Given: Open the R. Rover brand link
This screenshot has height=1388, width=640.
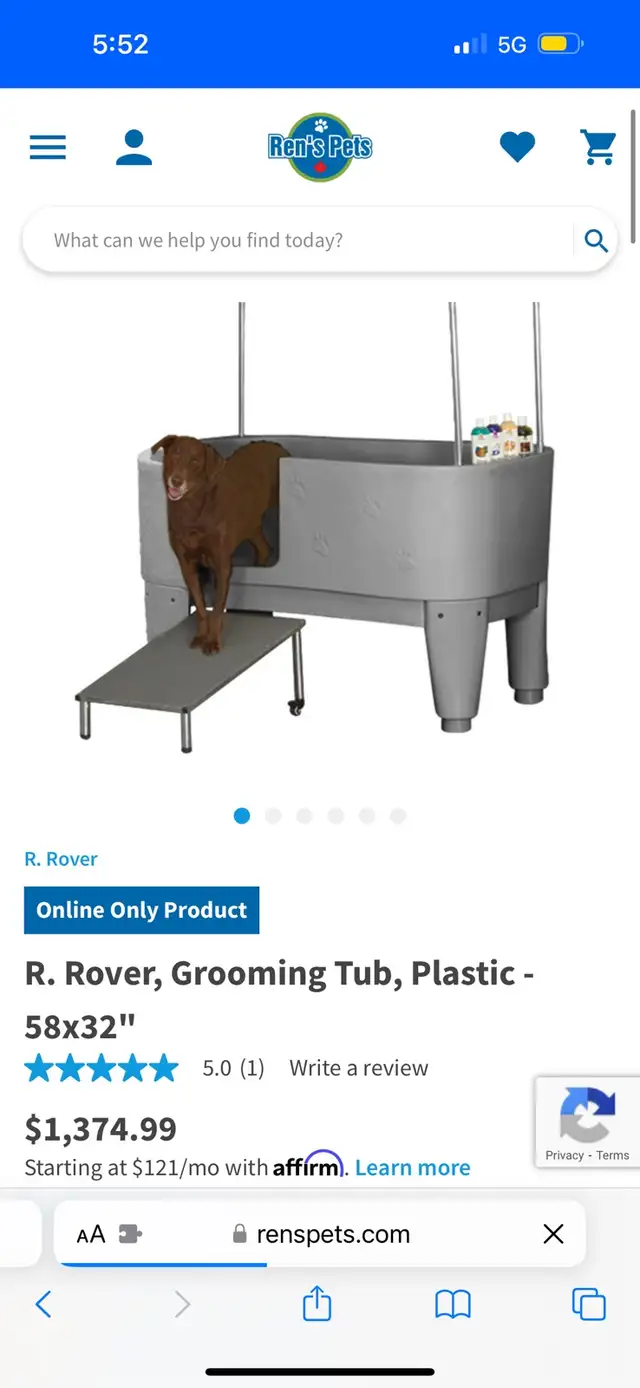Looking at the screenshot, I should pos(61,859).
